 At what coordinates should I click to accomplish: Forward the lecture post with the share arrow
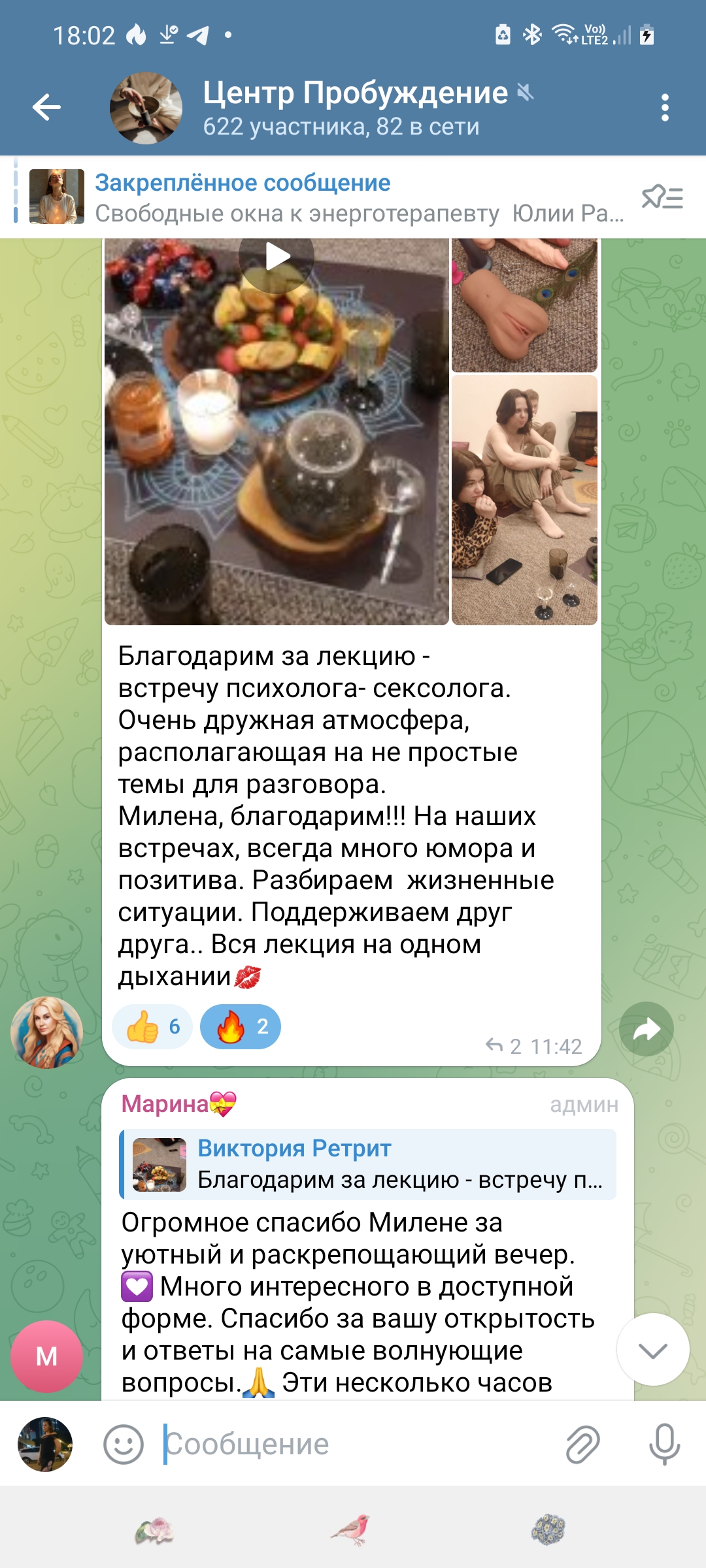coord(647,1029)
